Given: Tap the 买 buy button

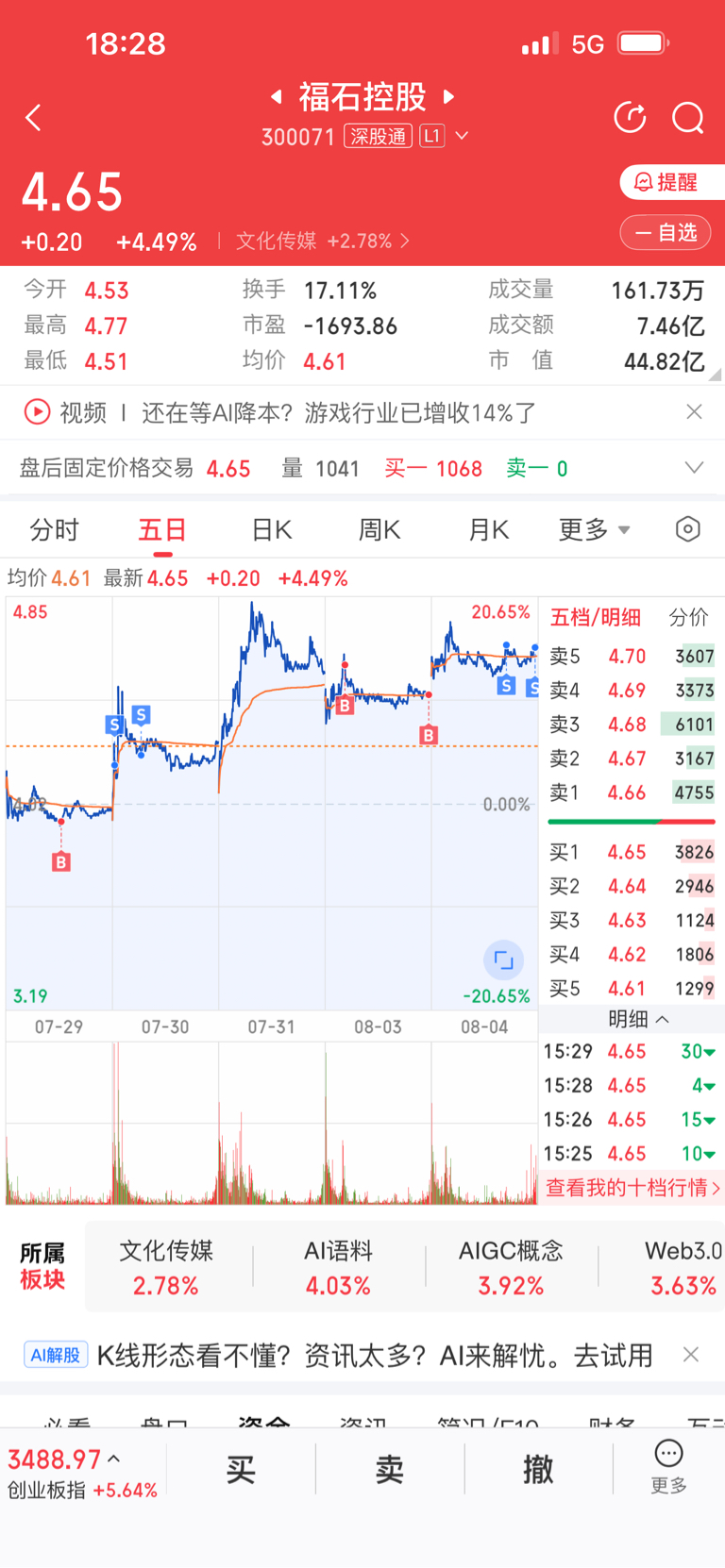Looking at the screenshot, I should (241, 1469).
